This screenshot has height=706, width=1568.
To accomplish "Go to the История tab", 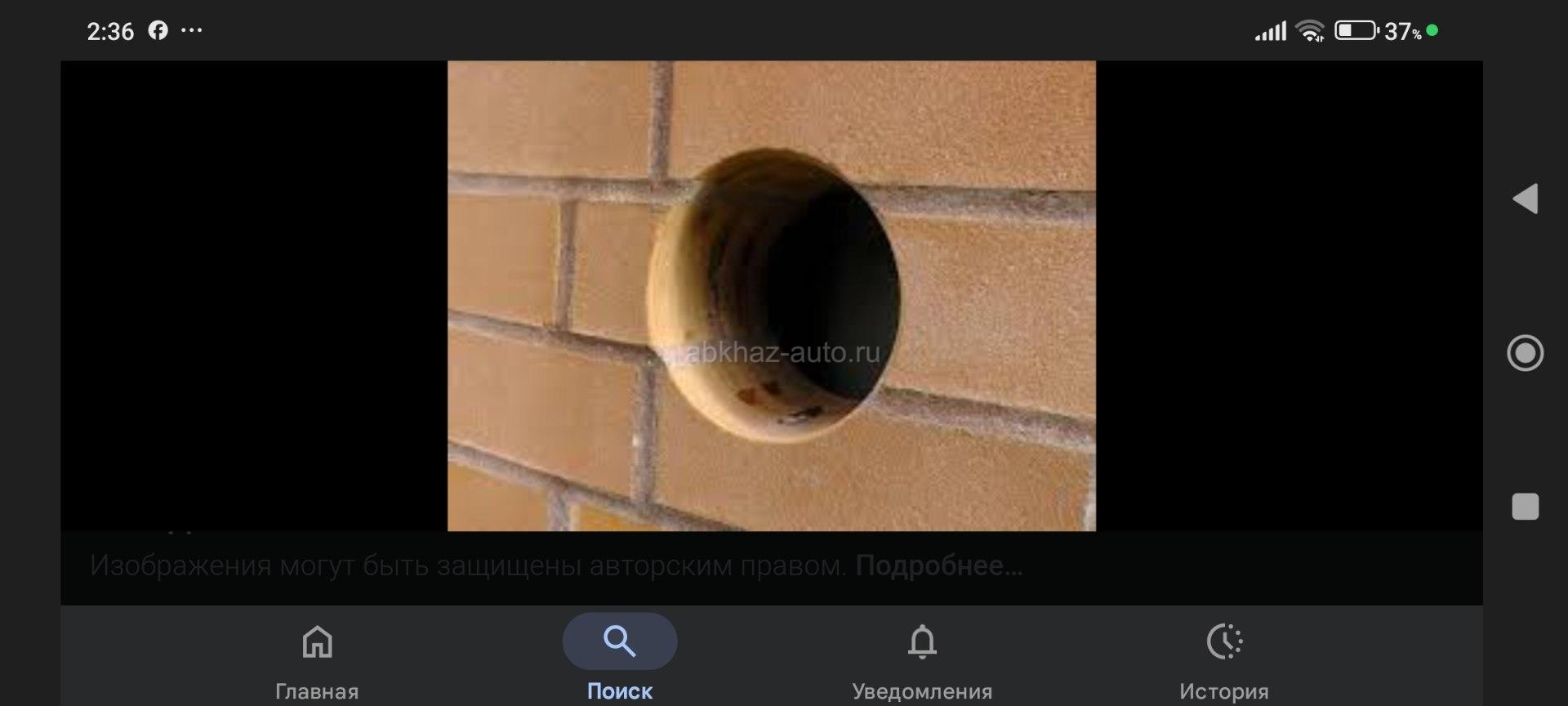I will (x=1223, y=659).
